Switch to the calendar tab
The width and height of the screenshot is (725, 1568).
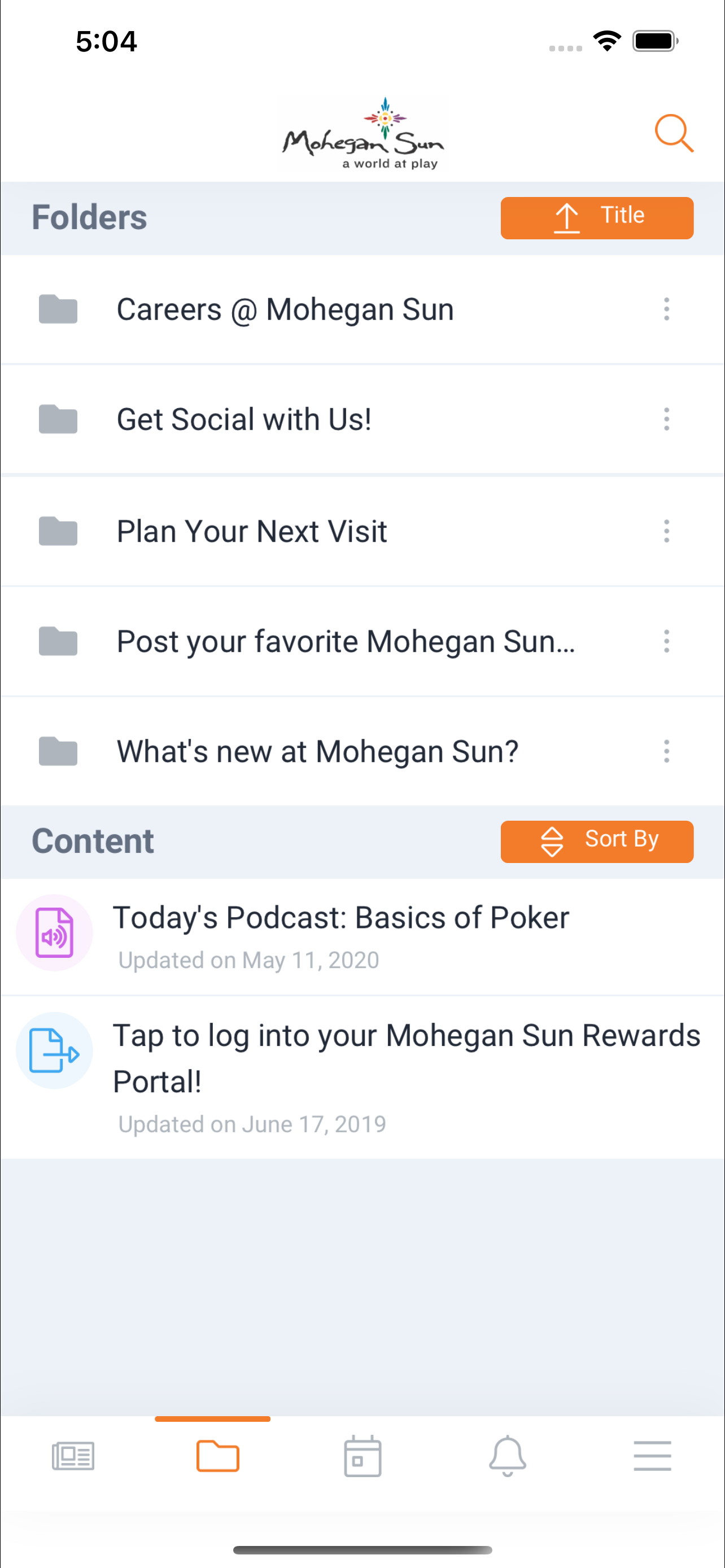click(x=363, y=1456)
